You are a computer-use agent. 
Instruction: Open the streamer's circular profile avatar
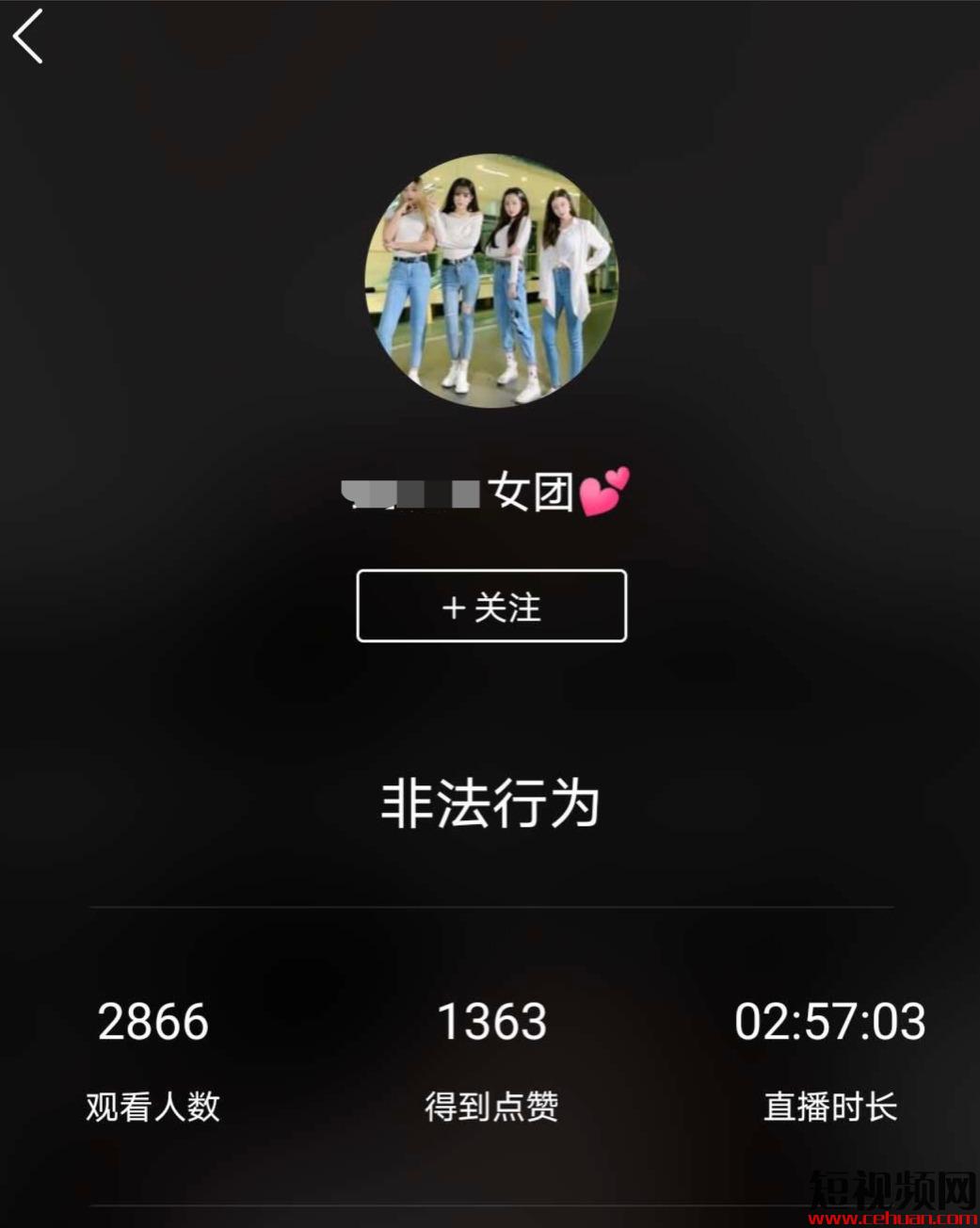pyautogui.click(x=491, y=281)
